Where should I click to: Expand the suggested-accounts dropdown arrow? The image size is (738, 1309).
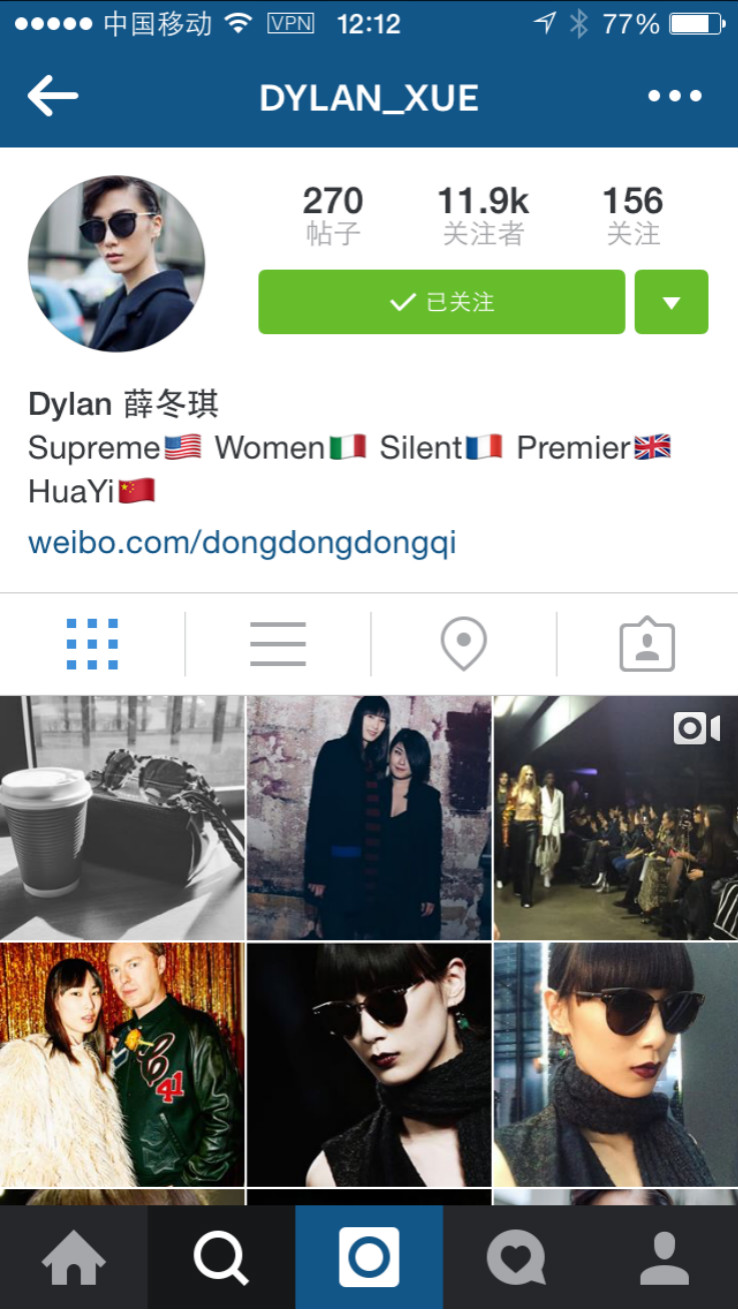(671, 302)
